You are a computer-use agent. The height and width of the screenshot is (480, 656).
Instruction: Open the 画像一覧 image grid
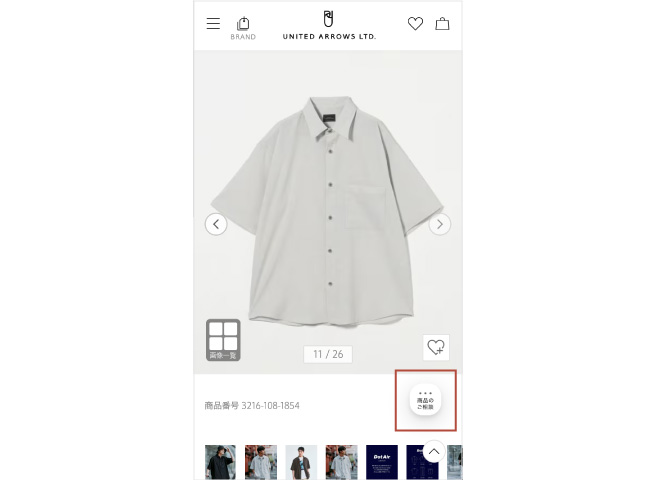tap(223, 340)
